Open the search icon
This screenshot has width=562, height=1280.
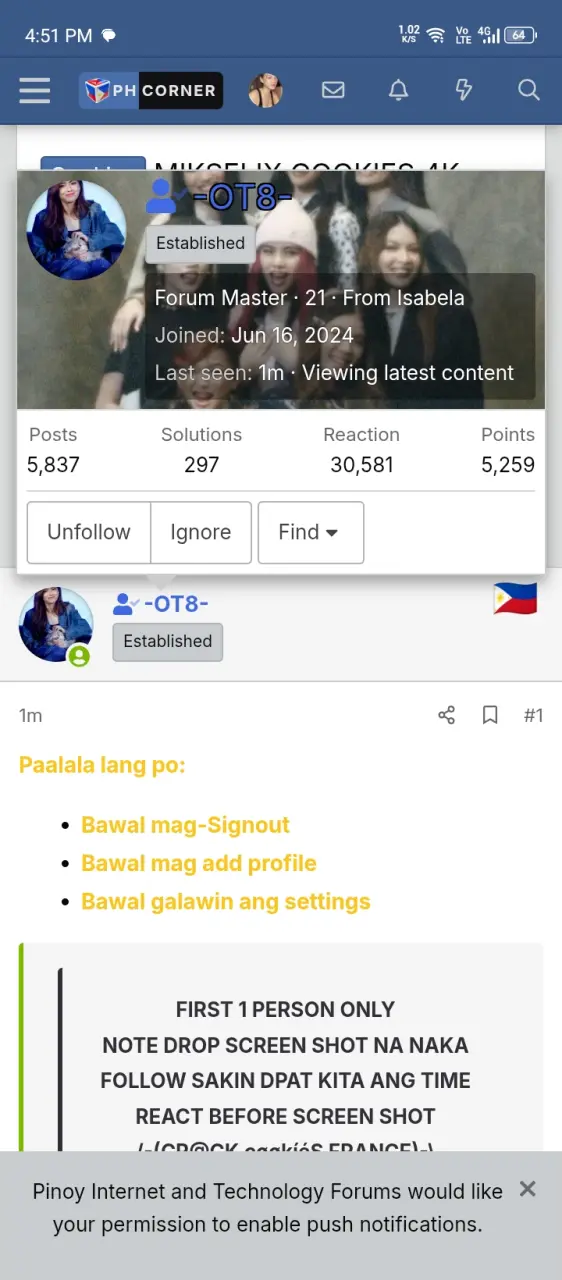click(529, 90)
